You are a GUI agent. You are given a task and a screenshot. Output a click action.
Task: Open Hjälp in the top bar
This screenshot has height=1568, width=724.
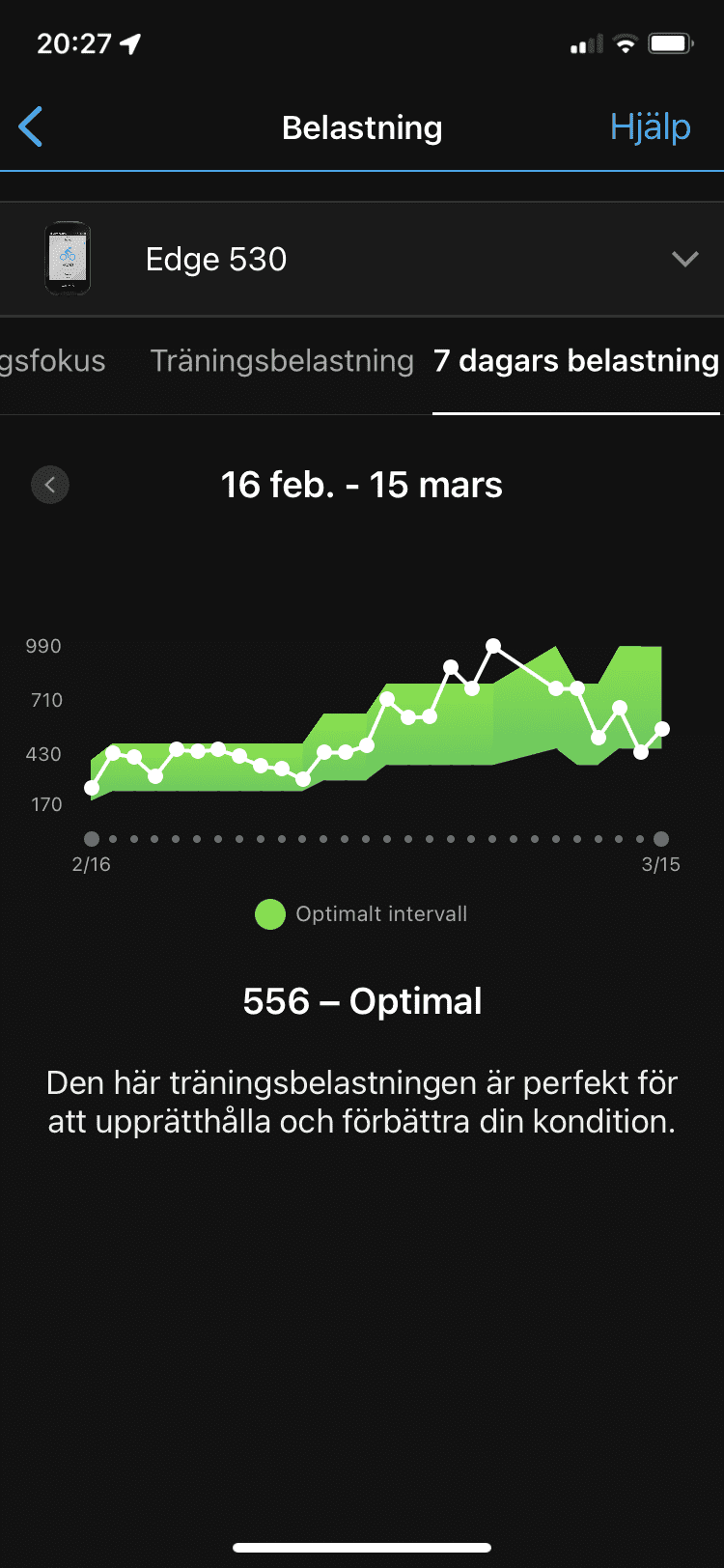[x=650, y=127]
